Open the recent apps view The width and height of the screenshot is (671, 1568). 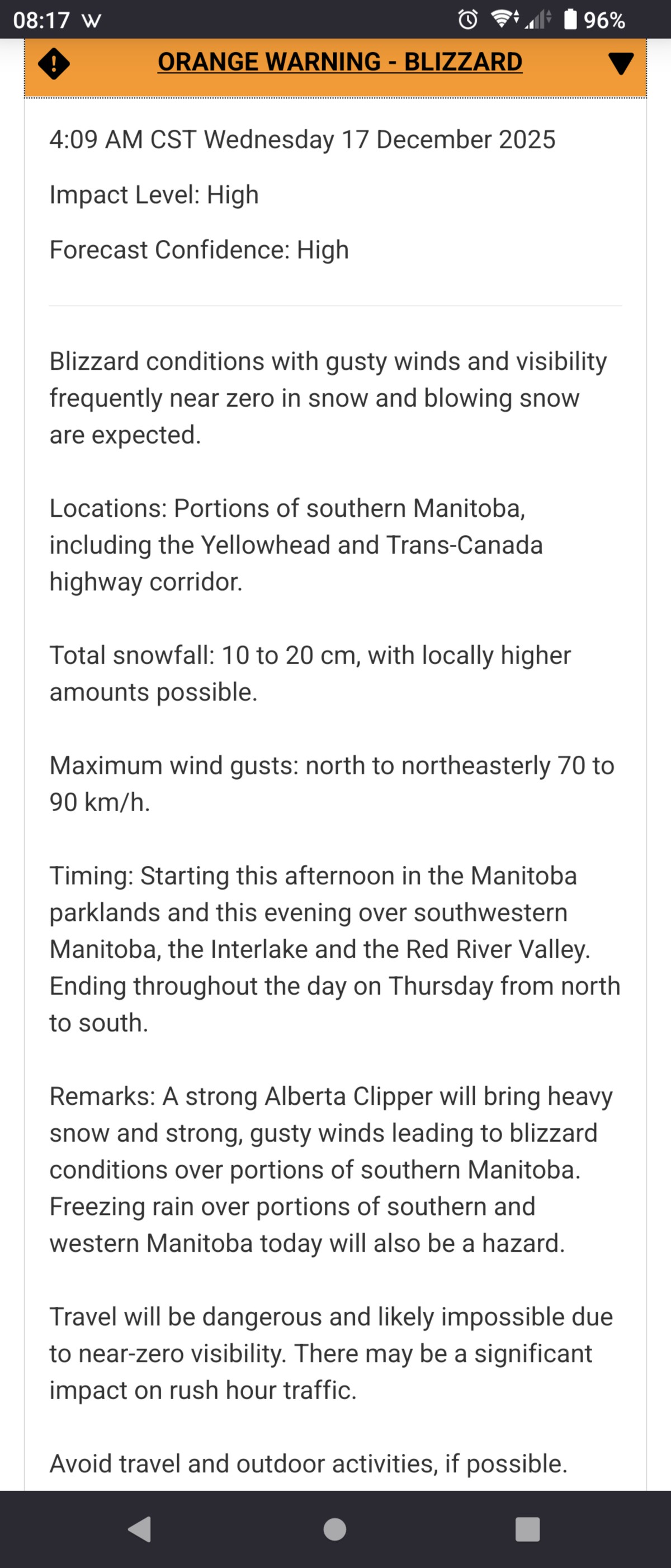pyautogui.click(x=527, y=1528)
